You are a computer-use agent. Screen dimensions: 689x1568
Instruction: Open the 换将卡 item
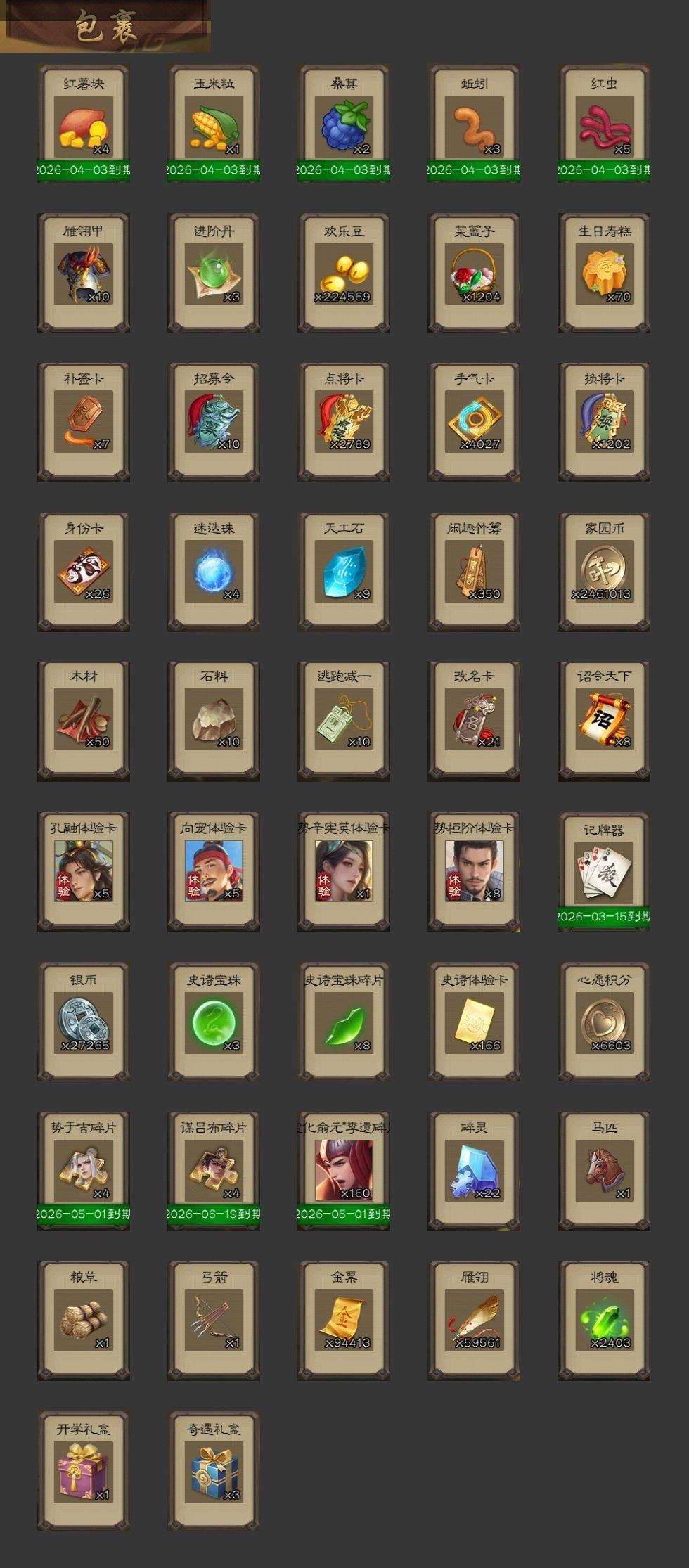point(604,422)
